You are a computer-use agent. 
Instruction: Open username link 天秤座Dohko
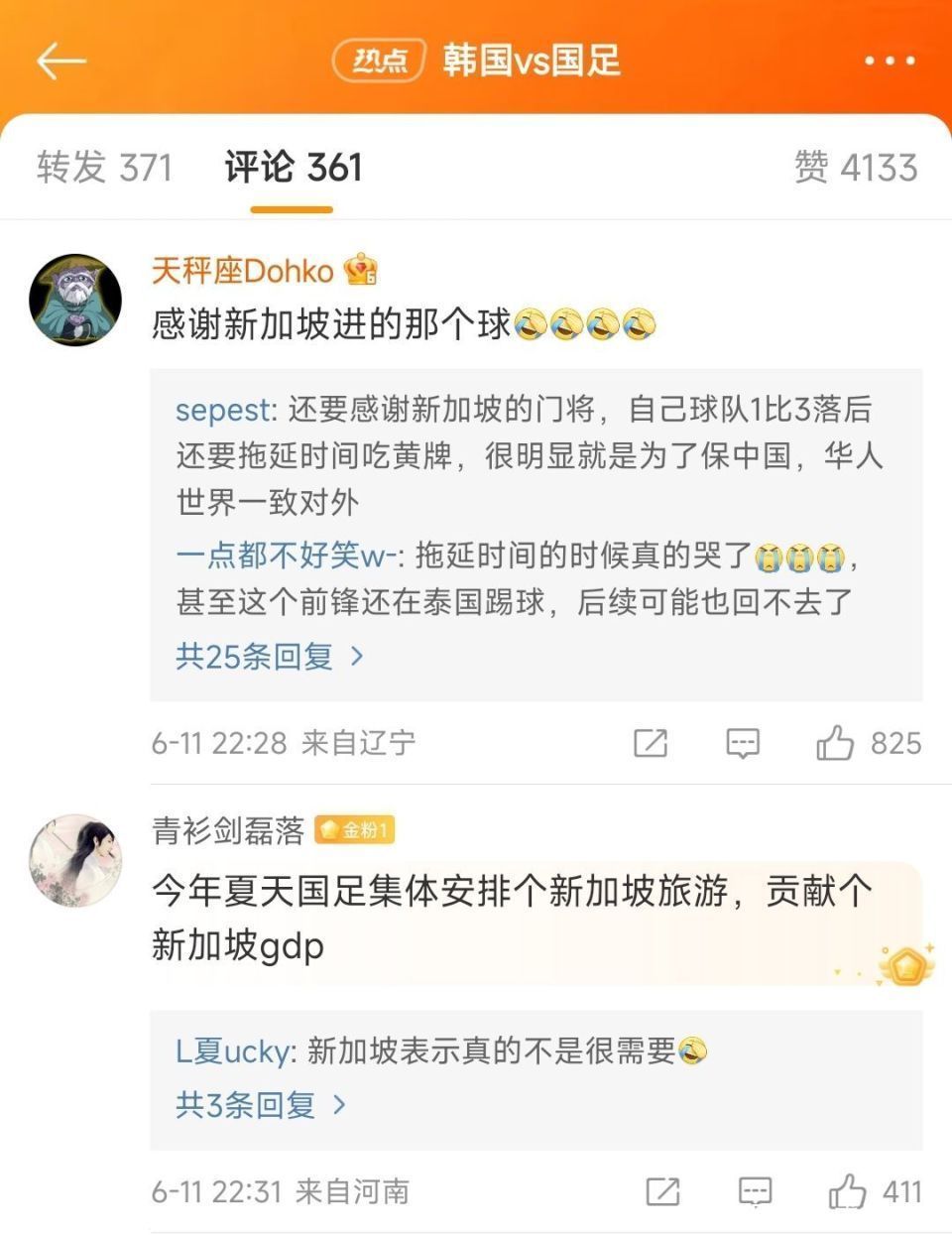[242, 271]
